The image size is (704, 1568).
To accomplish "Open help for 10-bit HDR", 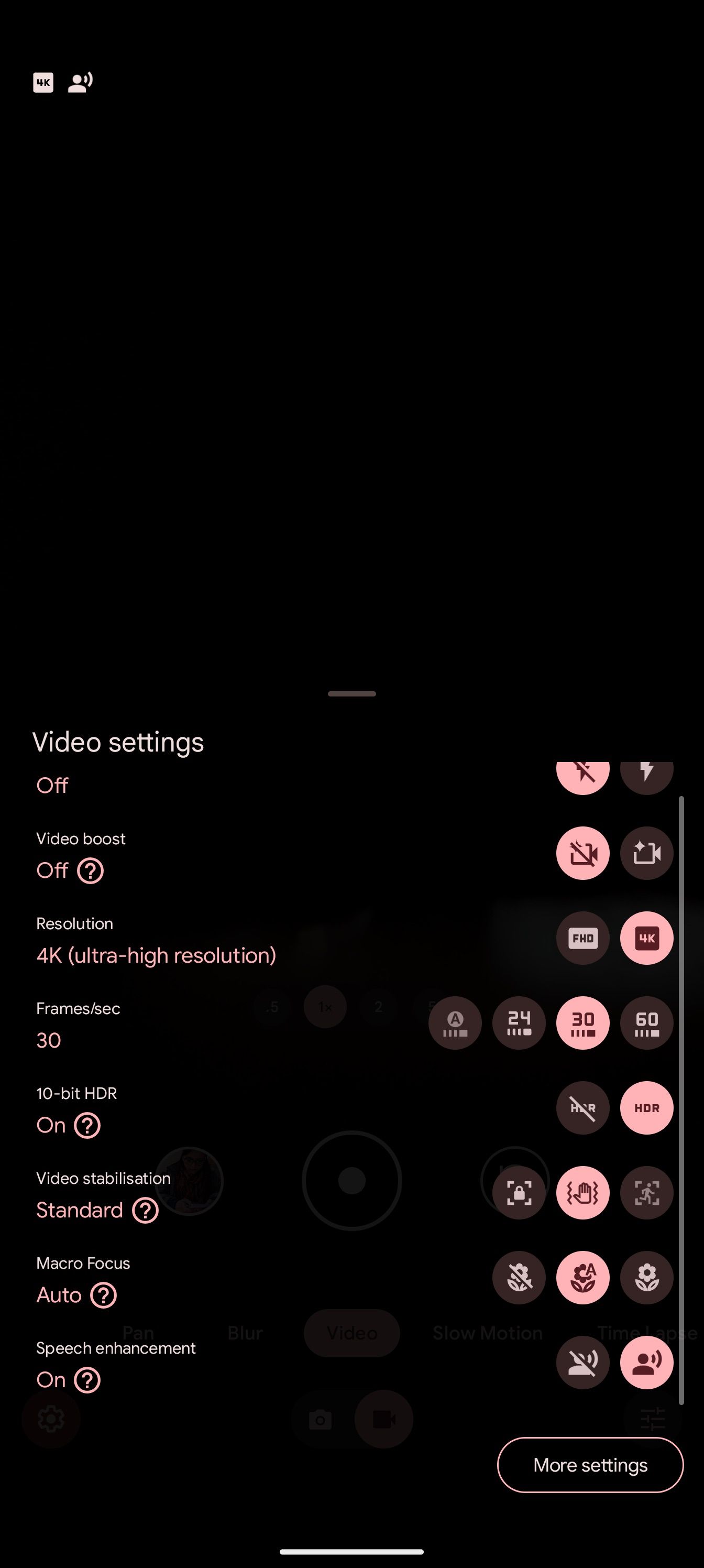I will pyautogui.click(x=87, y=1125).
